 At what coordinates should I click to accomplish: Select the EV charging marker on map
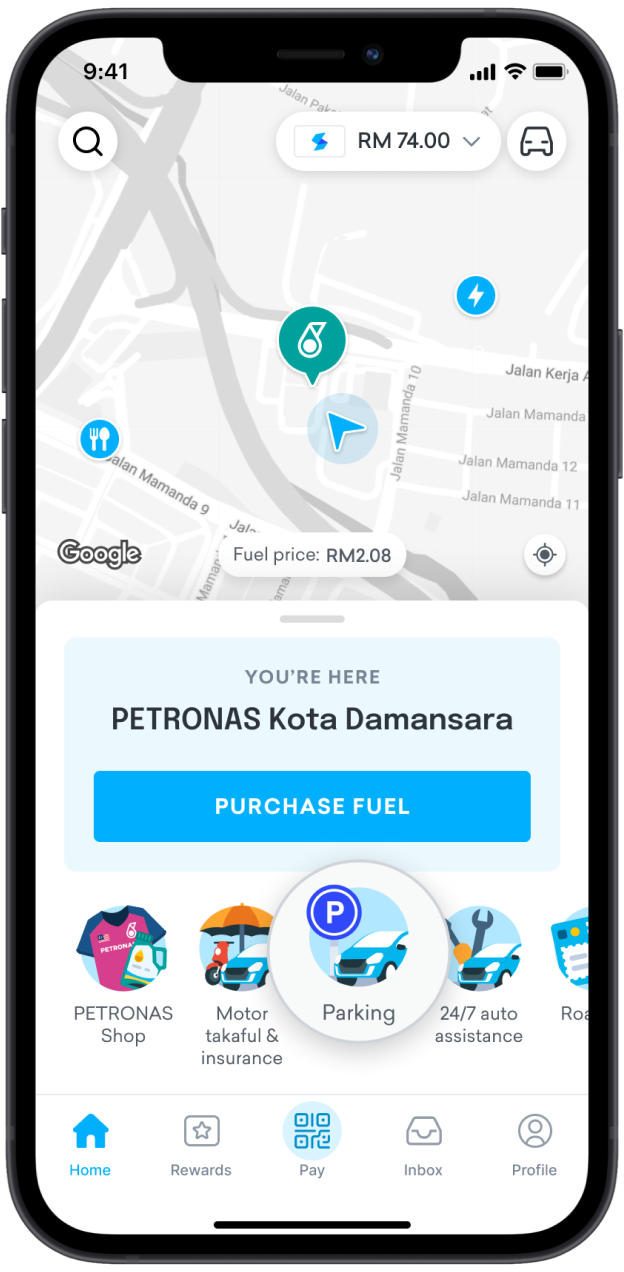click(476, 296)
